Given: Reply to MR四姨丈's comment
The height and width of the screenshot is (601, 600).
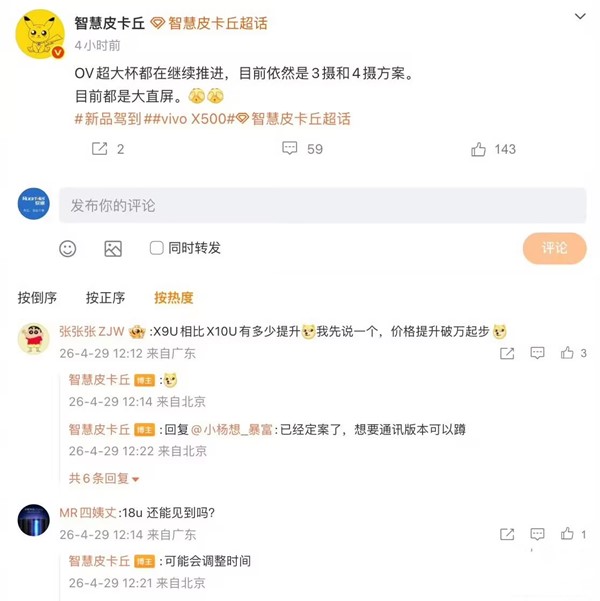Looking at the screenshot, I should click(537, 534).
